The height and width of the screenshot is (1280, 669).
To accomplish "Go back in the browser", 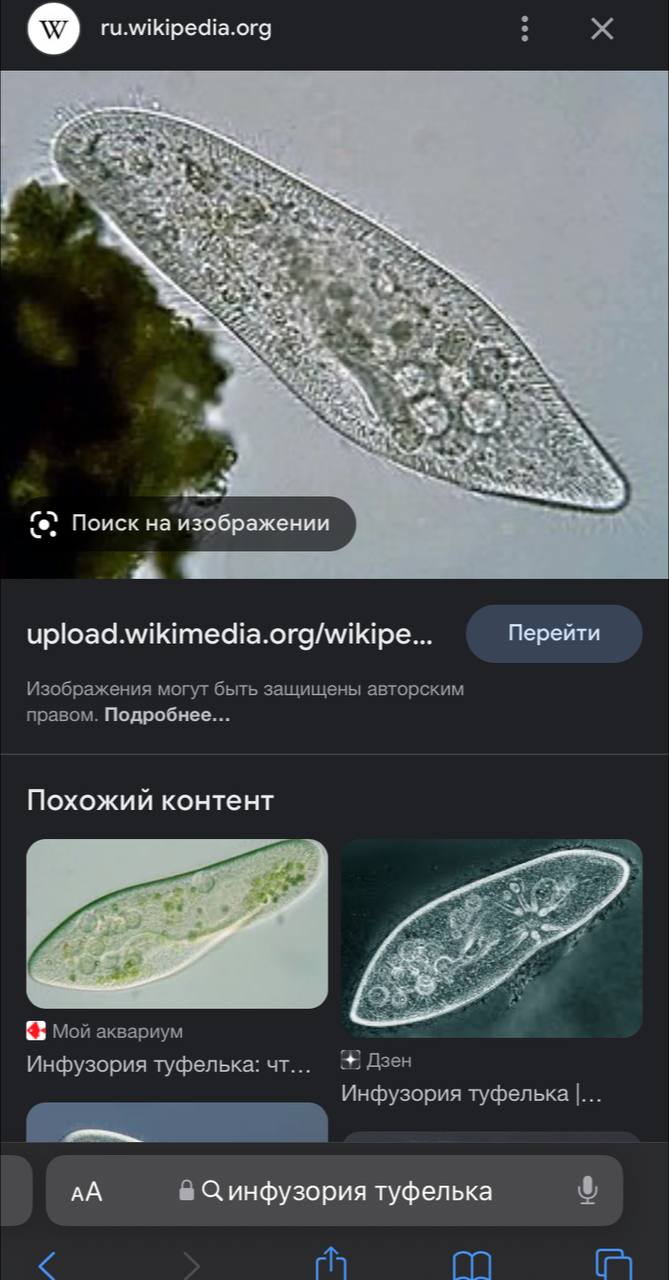I will (x=46, y=1266).
